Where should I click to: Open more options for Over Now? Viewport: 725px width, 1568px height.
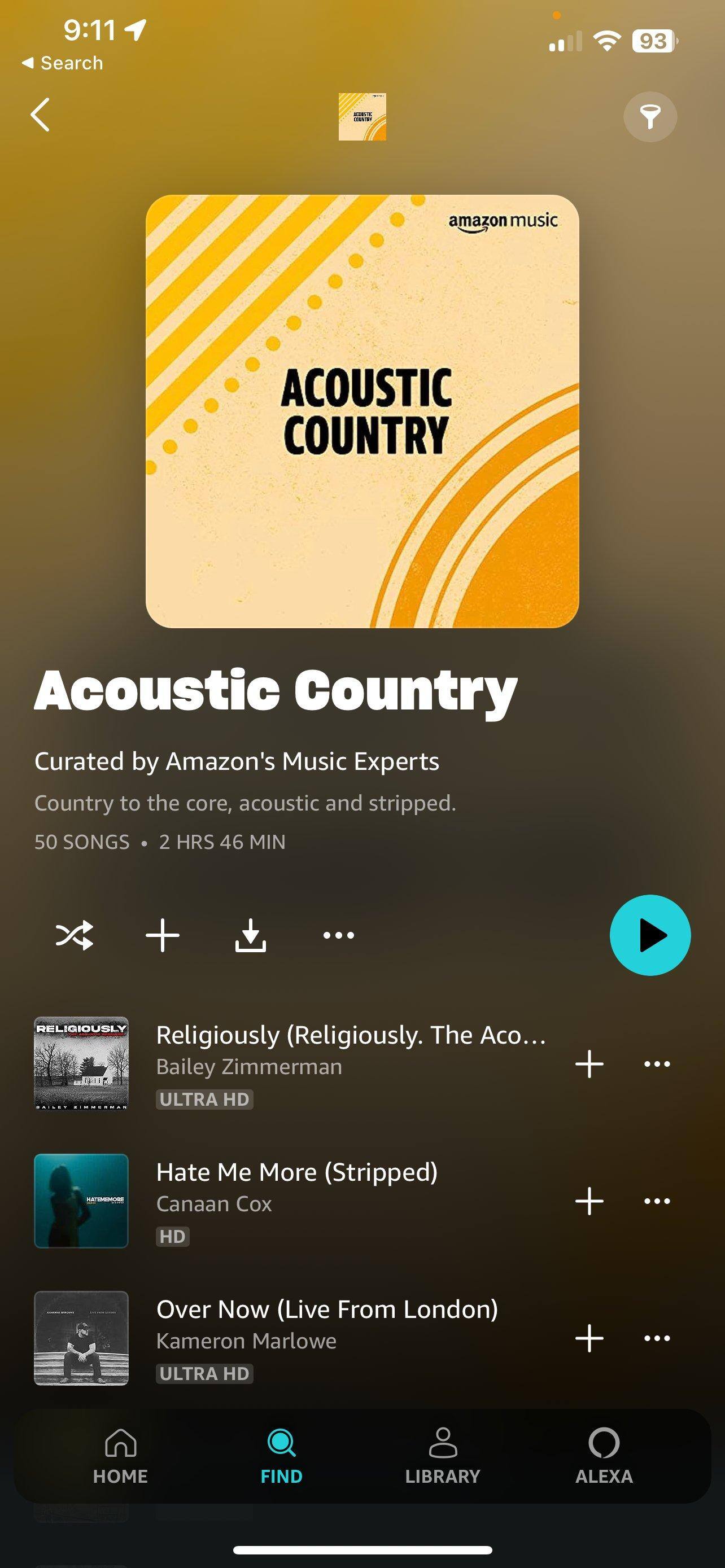(657, 1338)
